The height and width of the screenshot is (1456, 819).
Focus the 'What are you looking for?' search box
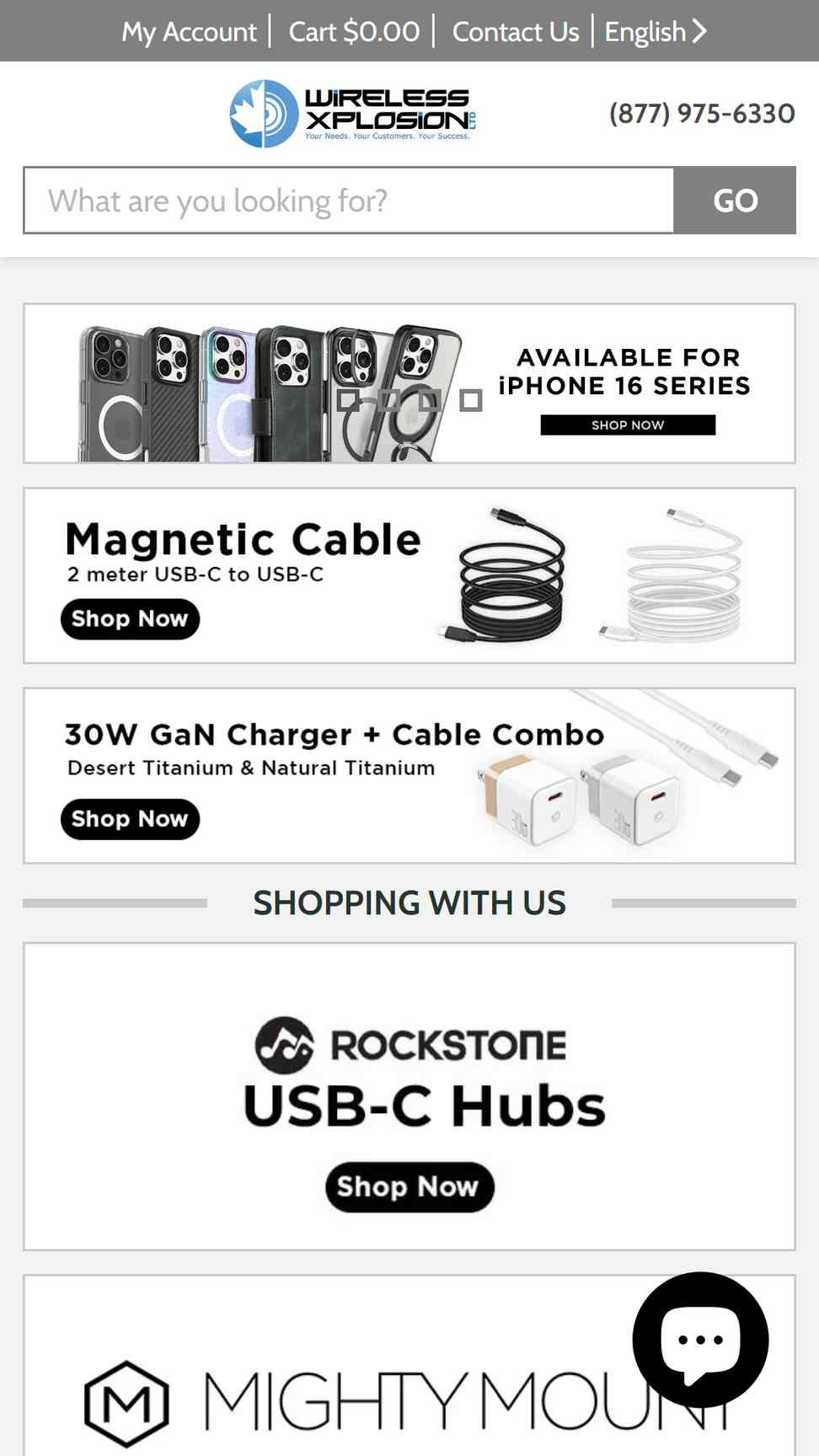tap(349, 201)
